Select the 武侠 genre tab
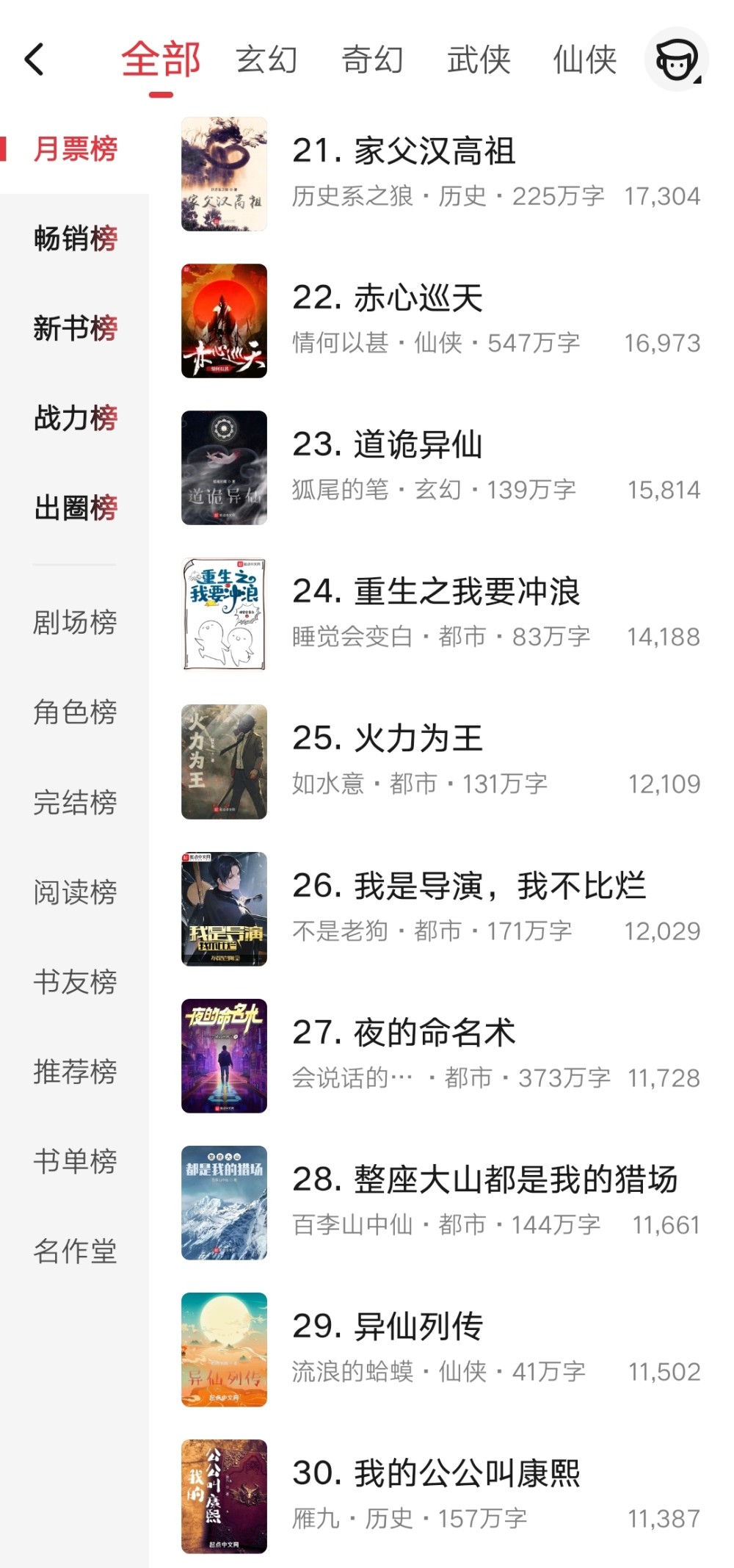The image size is (734, 1568). 479,59
